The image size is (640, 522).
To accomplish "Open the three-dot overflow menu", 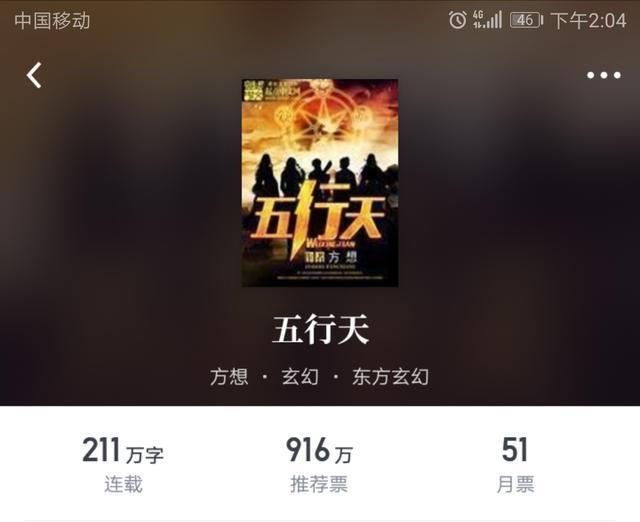I will [x=603, y=76].
